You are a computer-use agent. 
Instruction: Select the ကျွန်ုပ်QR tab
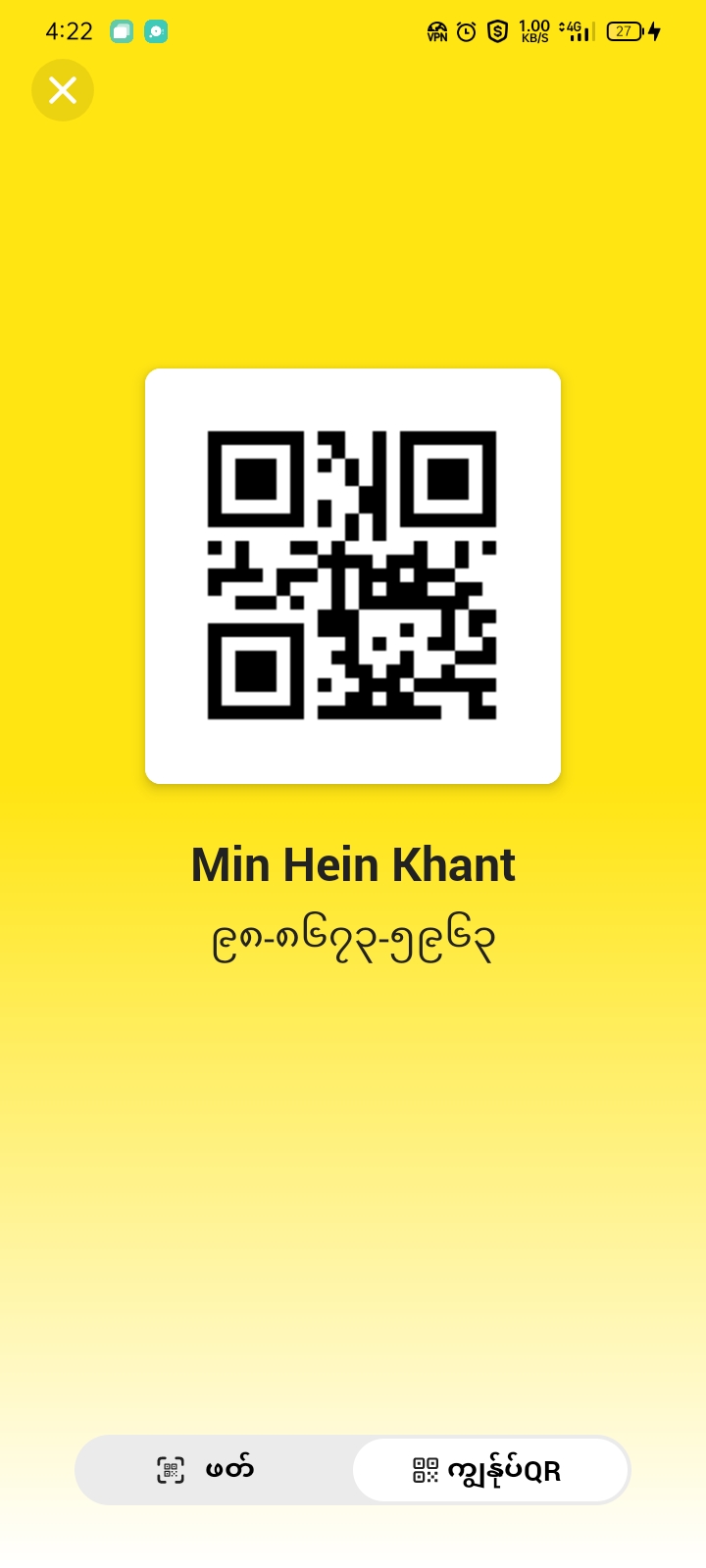coord(489,1470)
